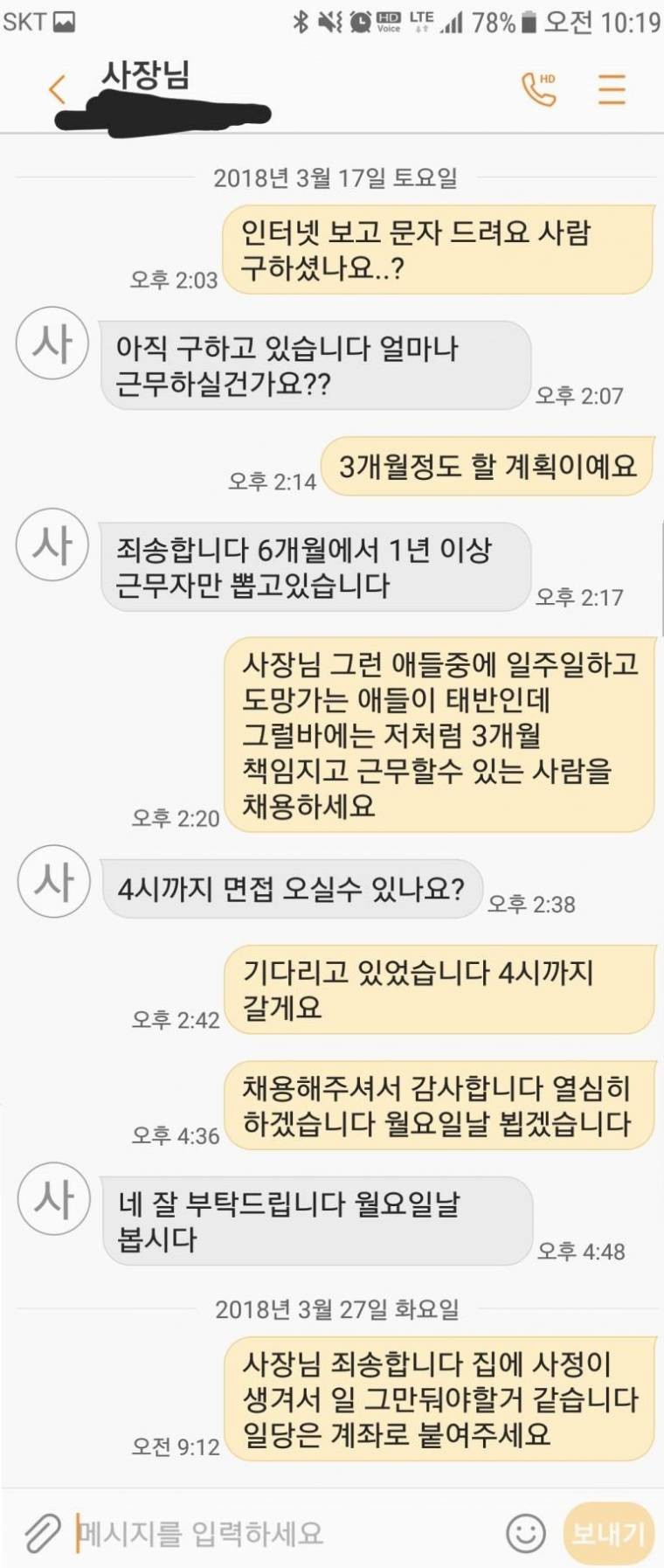Tap the 보내기 send button
The image size is (664, 1568).
(x=609, y=1532)
